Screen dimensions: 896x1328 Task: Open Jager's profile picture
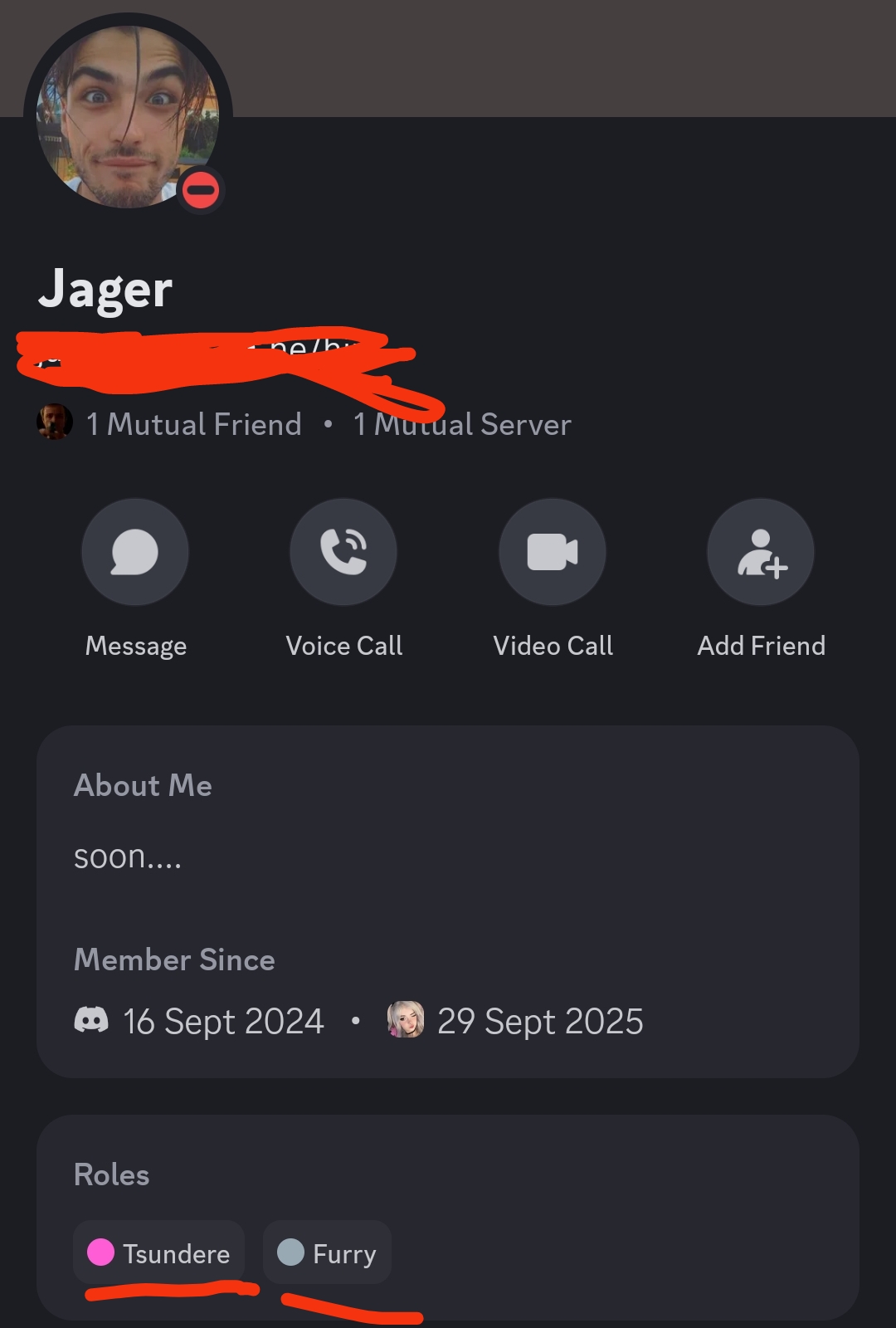(128, 116)
